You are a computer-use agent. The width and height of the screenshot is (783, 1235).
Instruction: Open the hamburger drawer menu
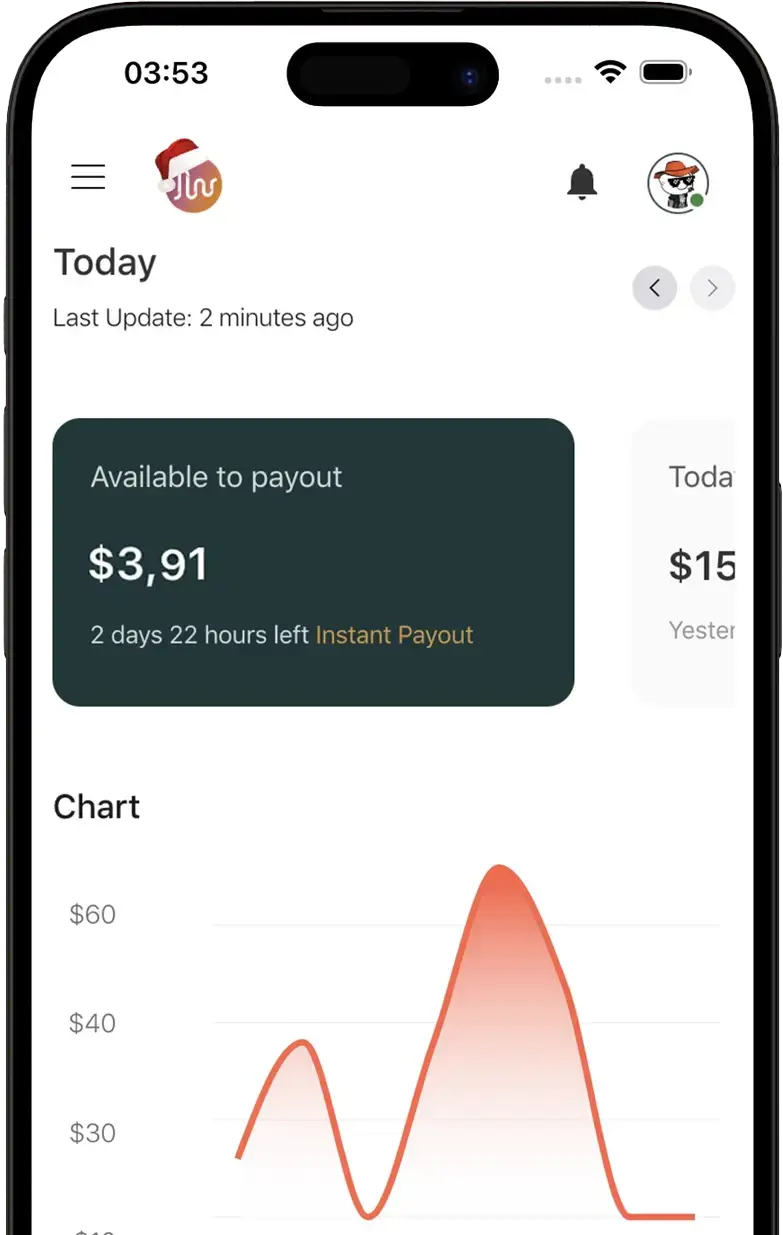coord(88,177)
